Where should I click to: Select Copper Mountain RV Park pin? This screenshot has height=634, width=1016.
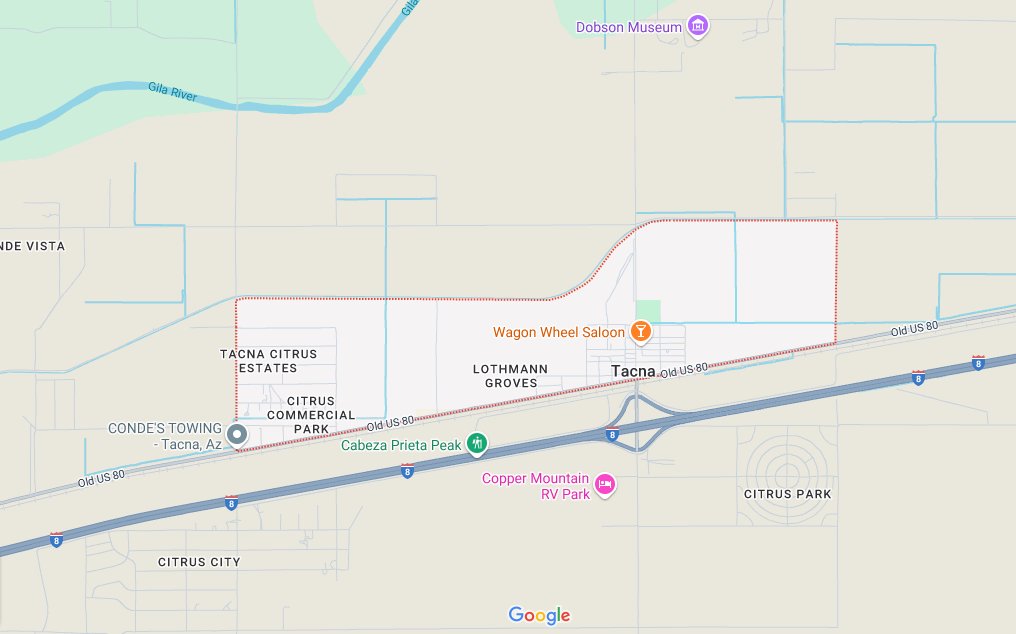coord(605,485)
